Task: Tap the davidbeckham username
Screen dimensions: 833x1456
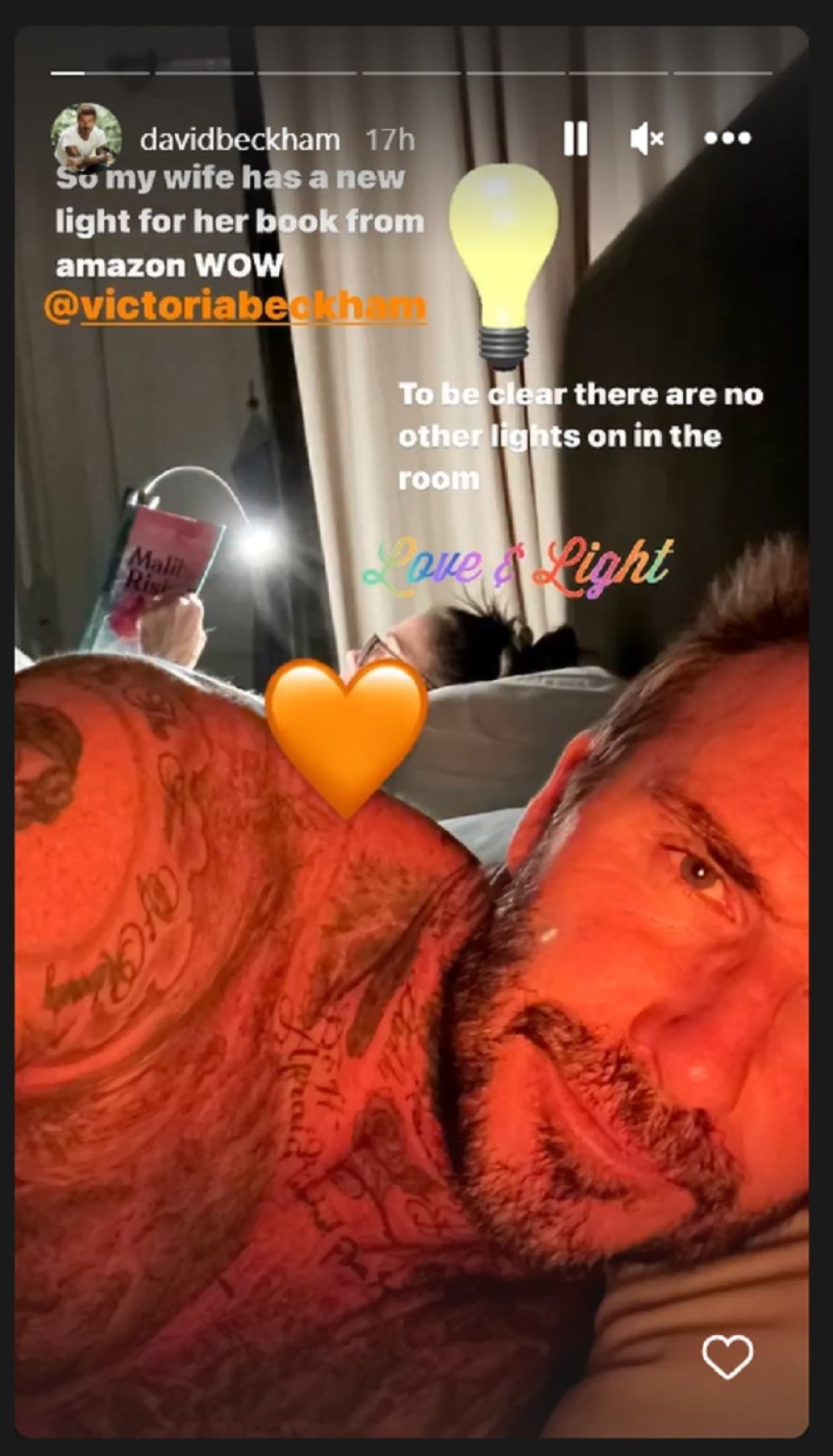Action: click(240, 139)
